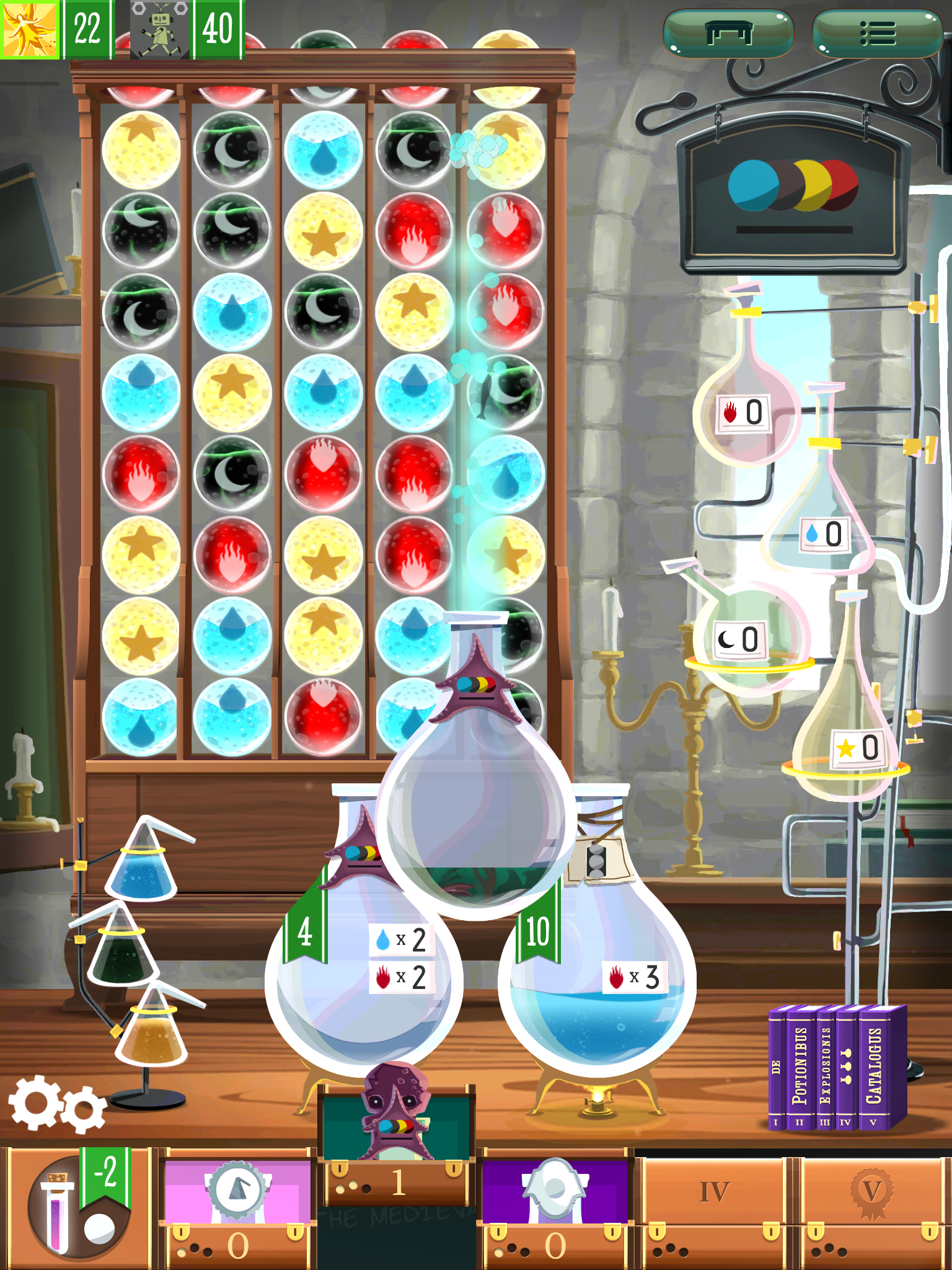Open the table view button
This screenshot has width=952, height=1270.
[x=729, y=32]
